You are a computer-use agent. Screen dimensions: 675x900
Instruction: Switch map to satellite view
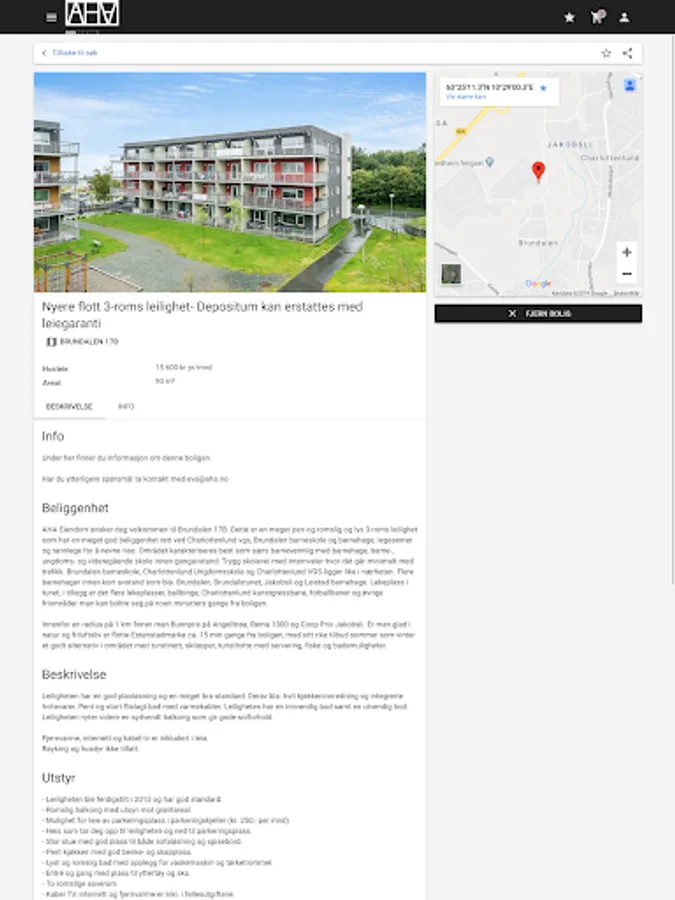pyautogui.click(x=451, y=274)
